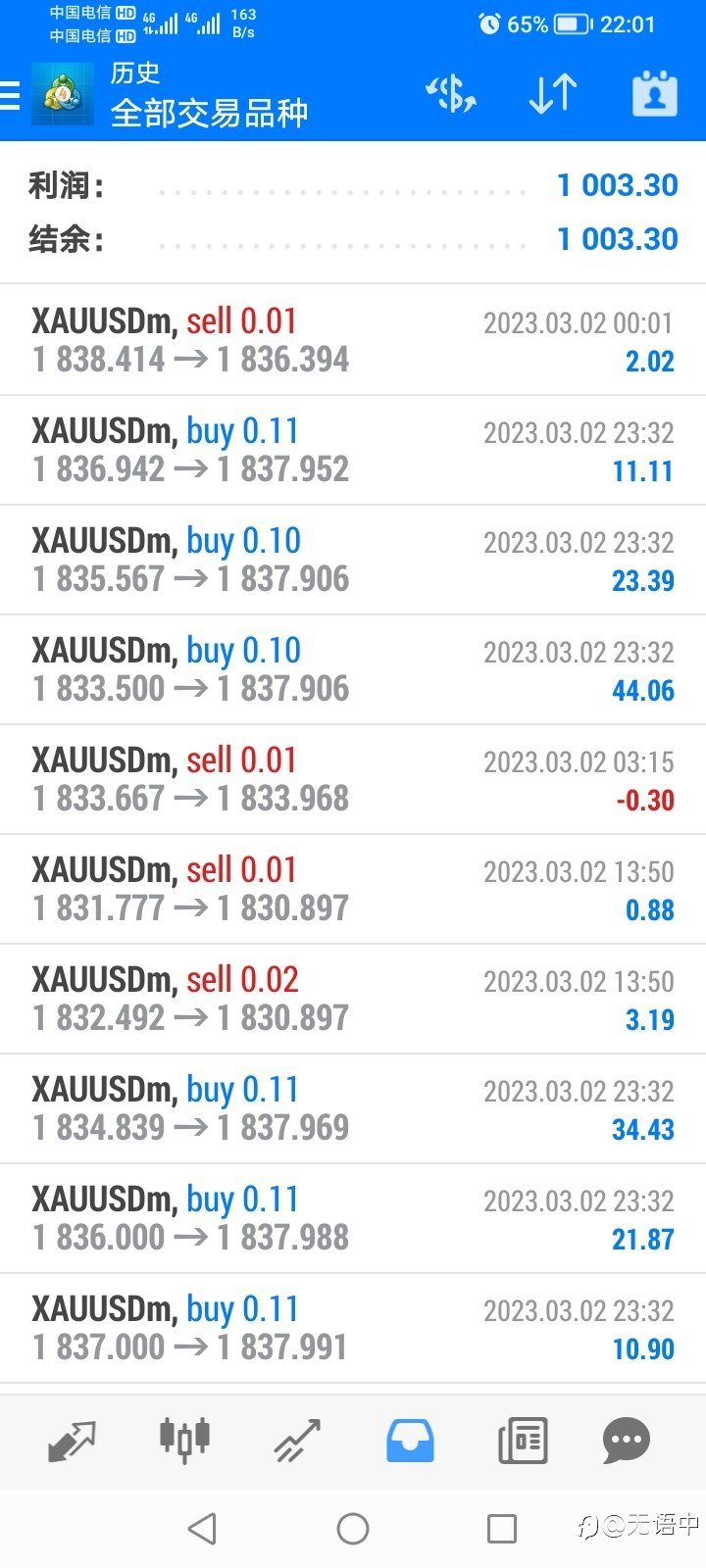Open the buy 0.10 trade with profit 44.06
The width and height of the screenshot is (706, 1568).
click(x=353, y=669)
